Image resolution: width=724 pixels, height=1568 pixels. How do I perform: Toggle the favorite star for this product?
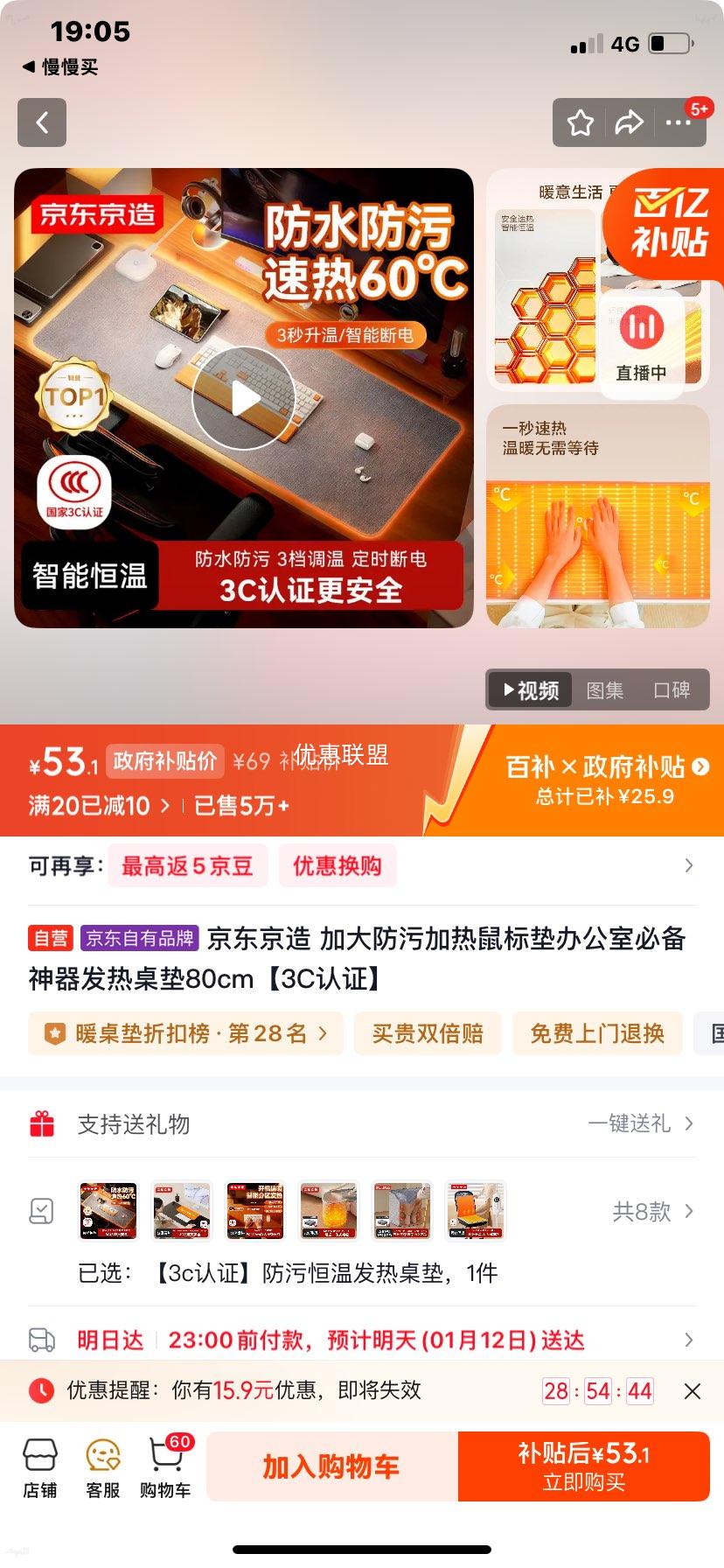[579, 122]
